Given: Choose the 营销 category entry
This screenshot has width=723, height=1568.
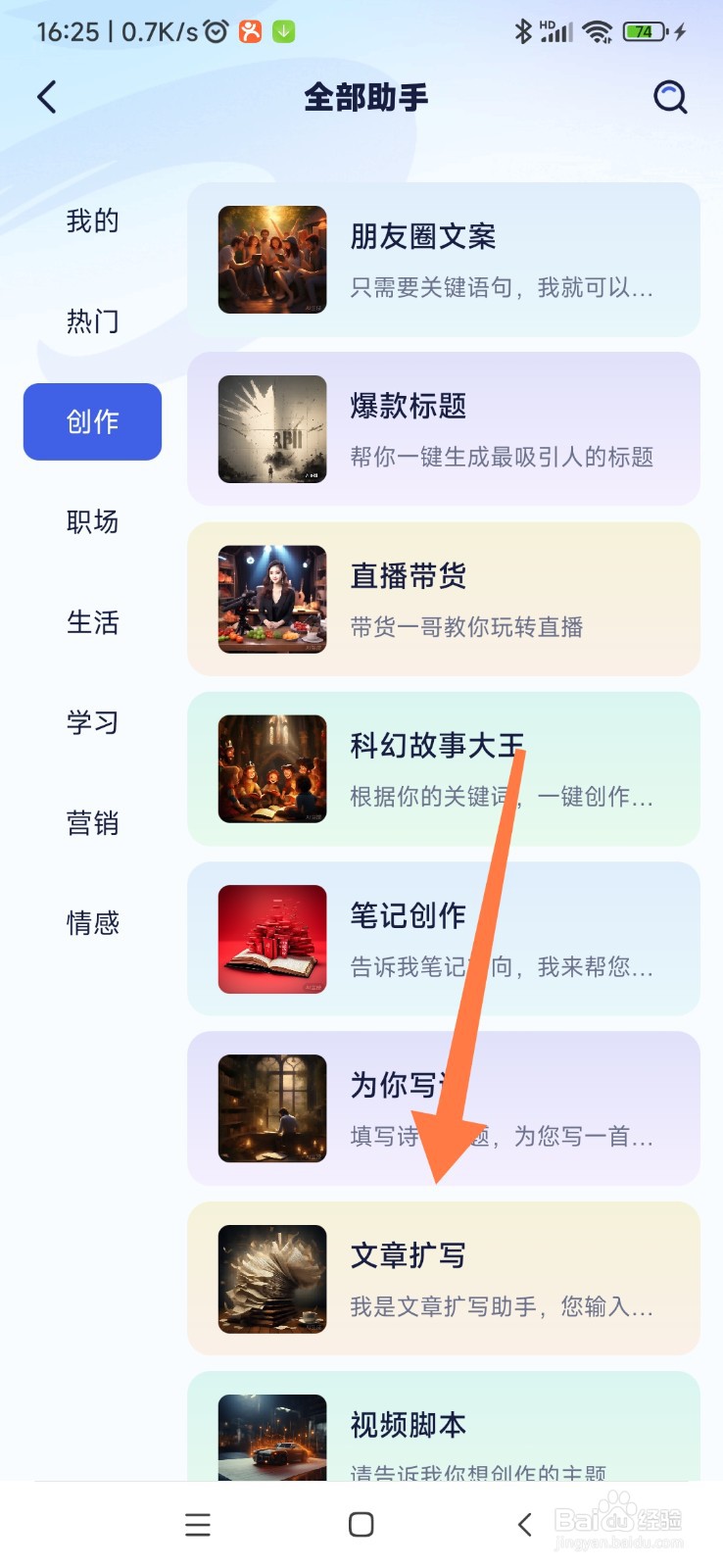Looking at the screenshot, I should 92,823.
